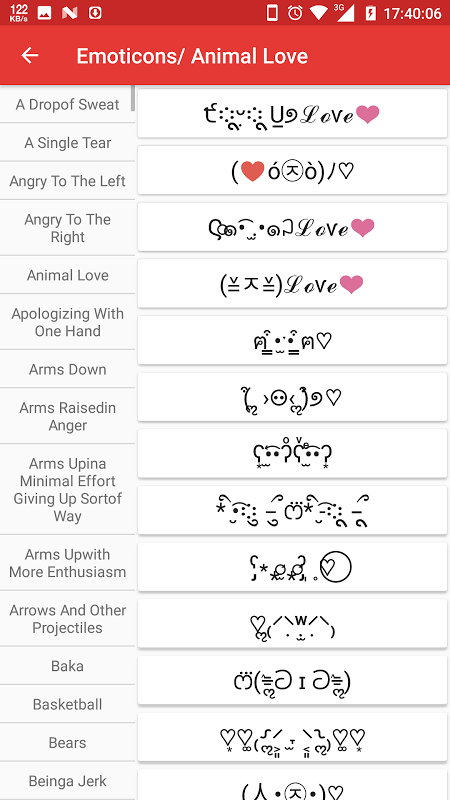Select the A Dropof Sweat category
This screenshot has width=450, height=800.
(67, 105)
